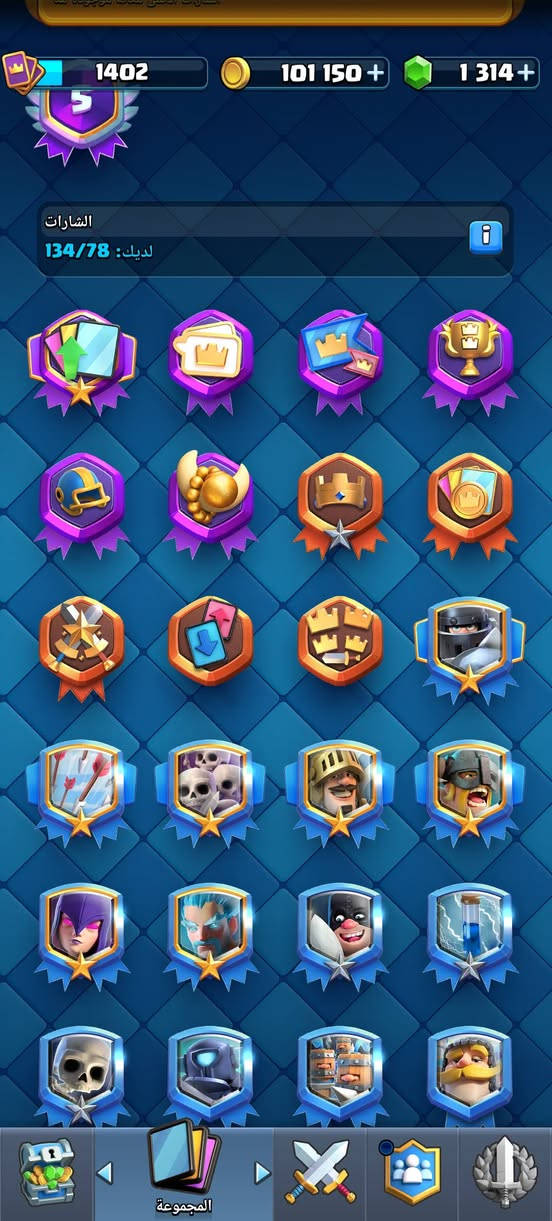
Task: Select the winged golden fist badge
Action: pos(210,502)
